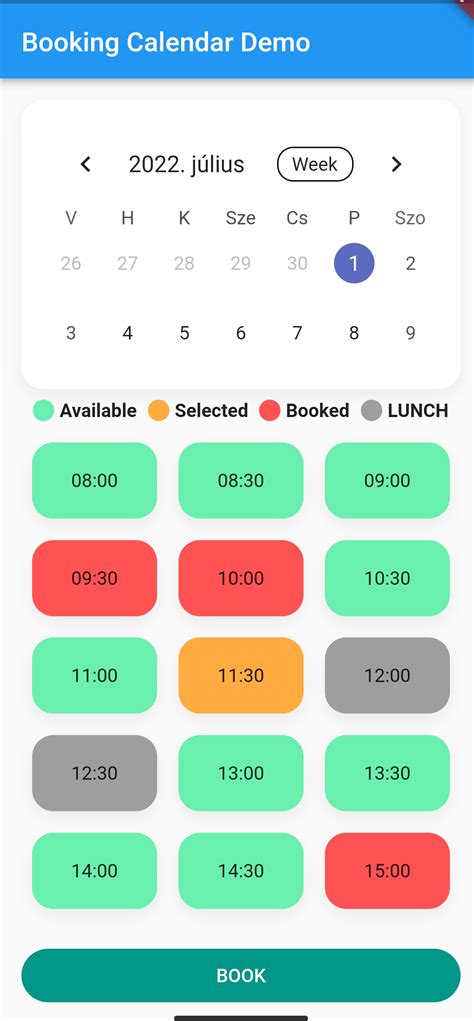The height and width of the screenshot is (1021, 474).
Task: Tap the BOOK button
Action: tap(241, 975)
